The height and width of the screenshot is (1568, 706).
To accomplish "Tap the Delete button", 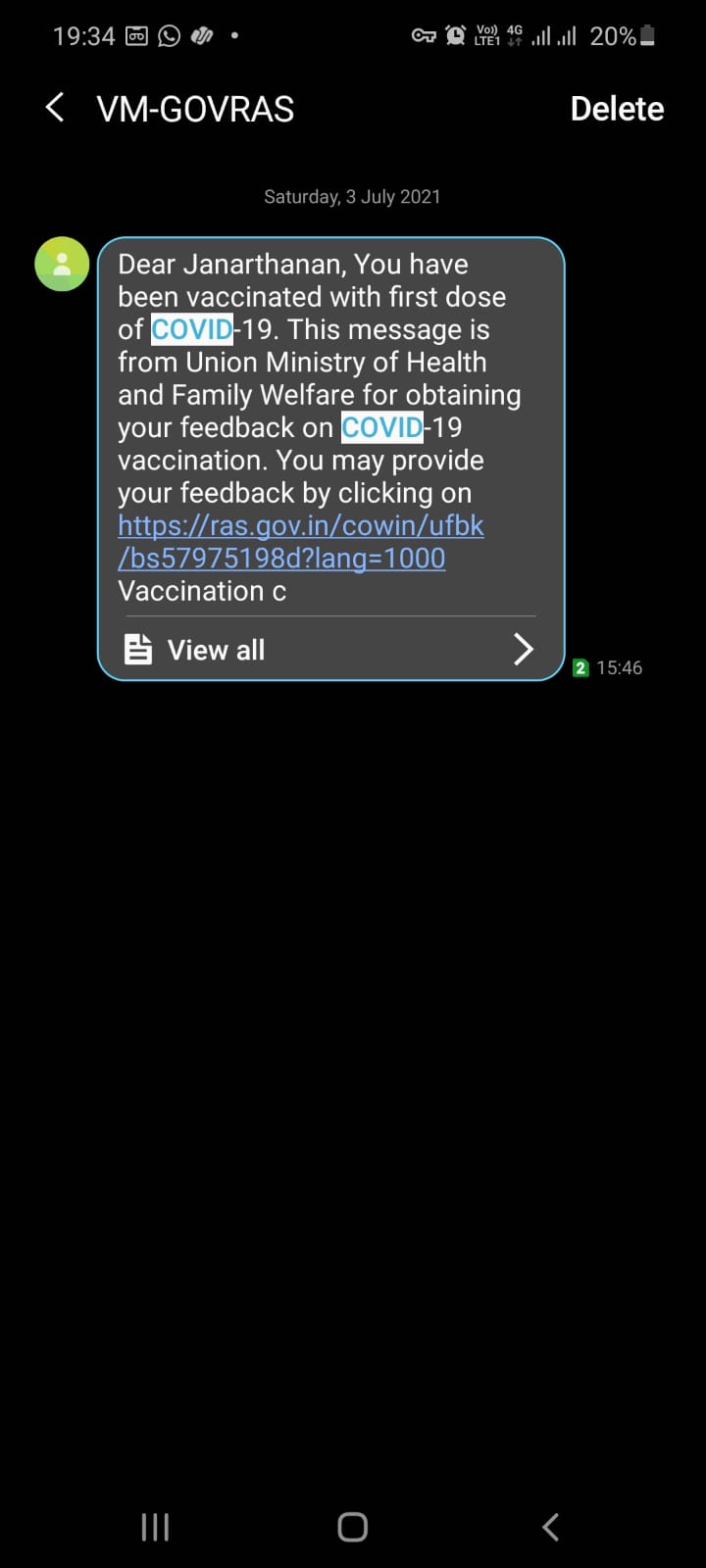I will tap(617, 109).
